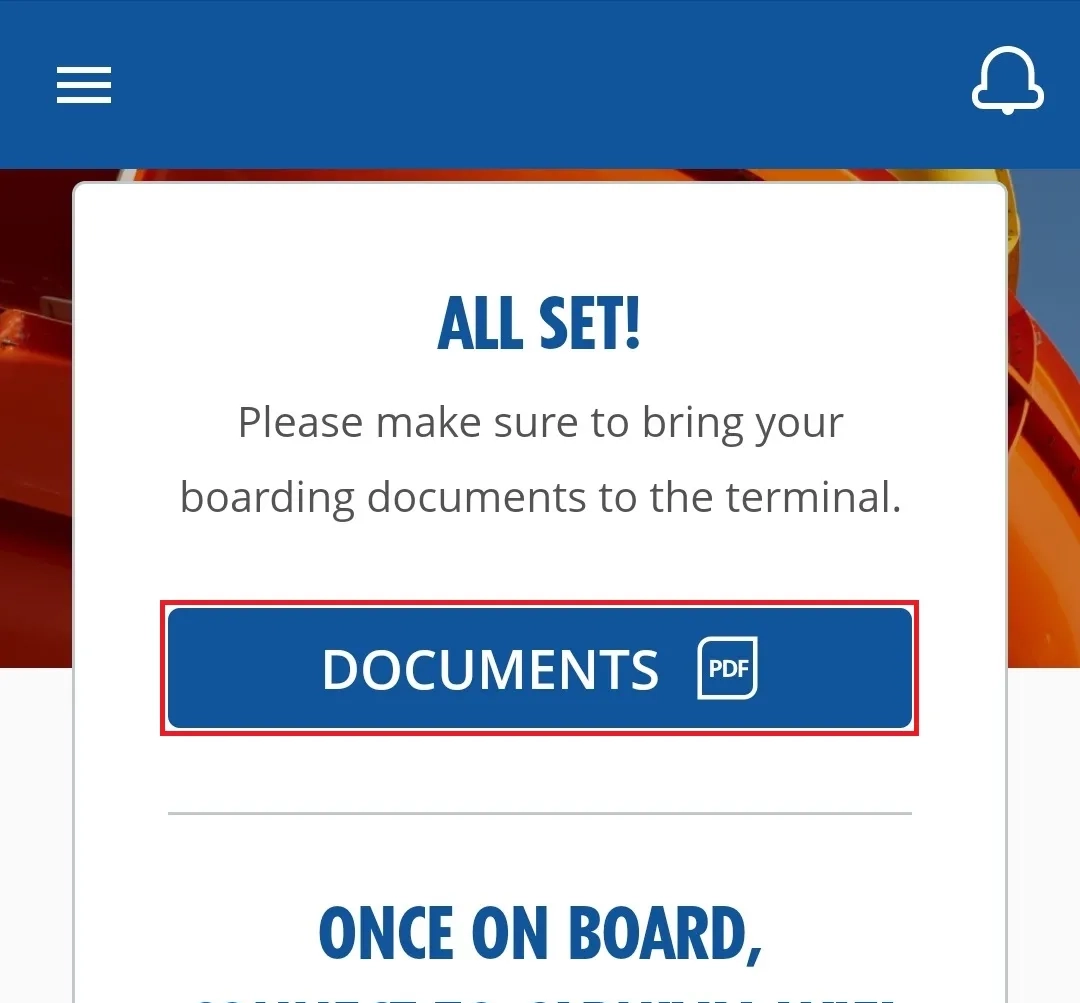Open the notifications bell
This screenshot has width=1080, height=1003.
pos(1008,80)
